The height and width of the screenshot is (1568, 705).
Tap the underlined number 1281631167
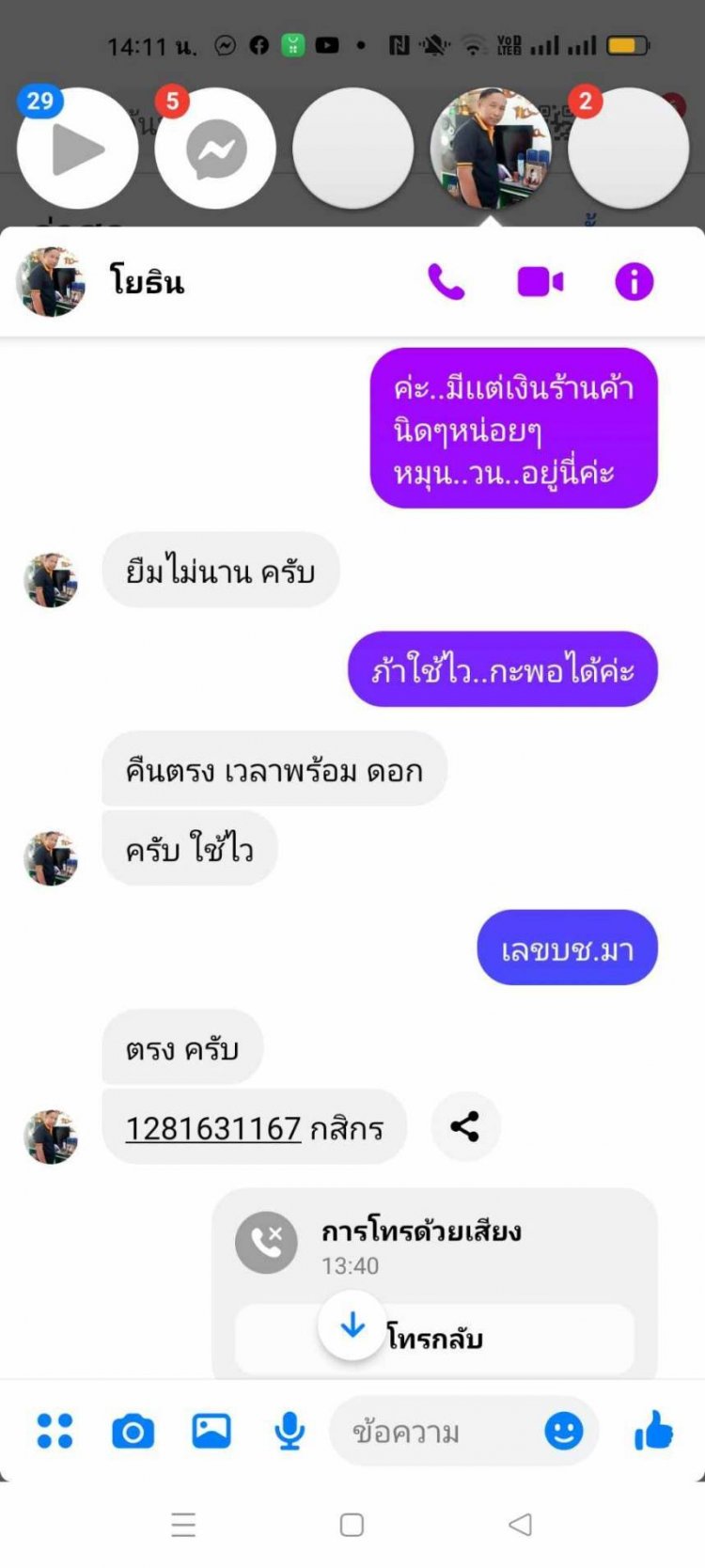click(213, 1127)
